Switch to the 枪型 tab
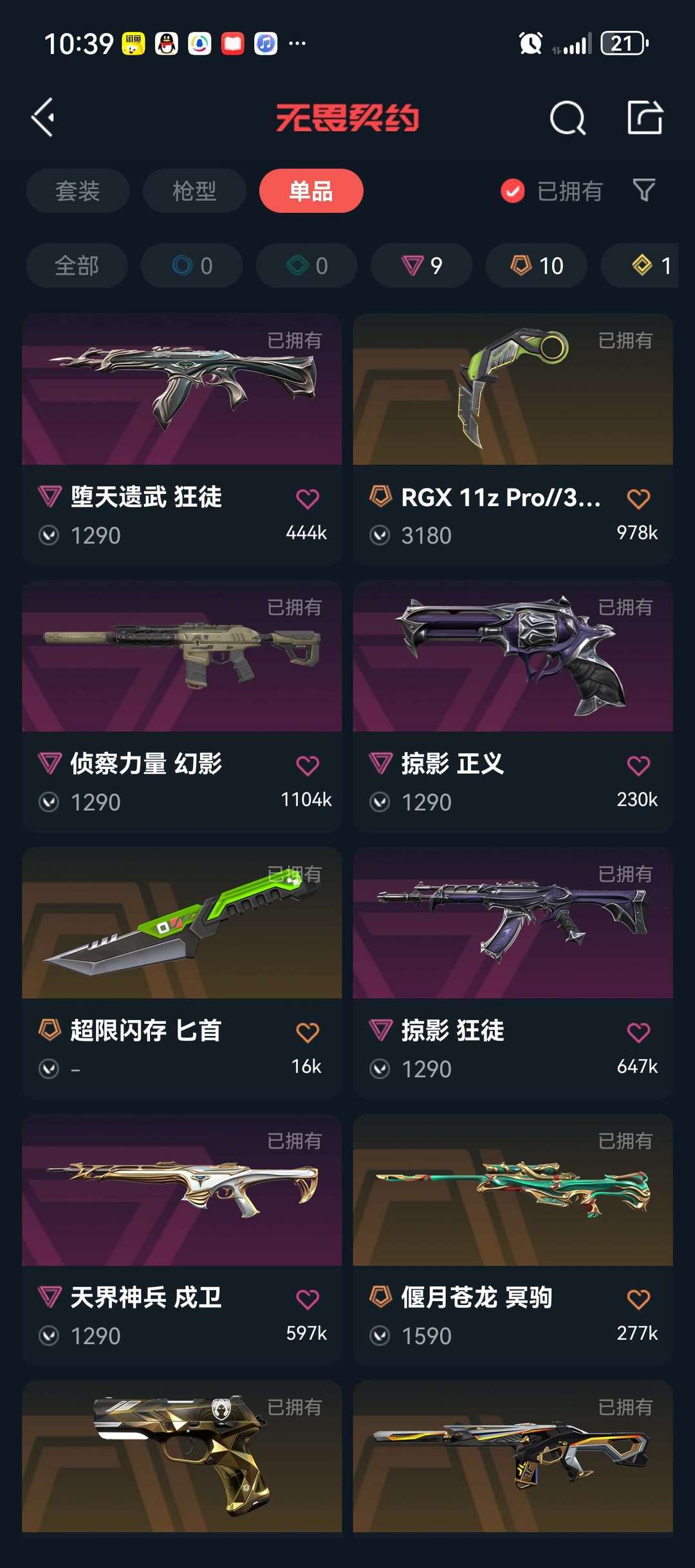The height and width of the screenshot is (1568, 695). pyautogui.click(x=194, y=191)
